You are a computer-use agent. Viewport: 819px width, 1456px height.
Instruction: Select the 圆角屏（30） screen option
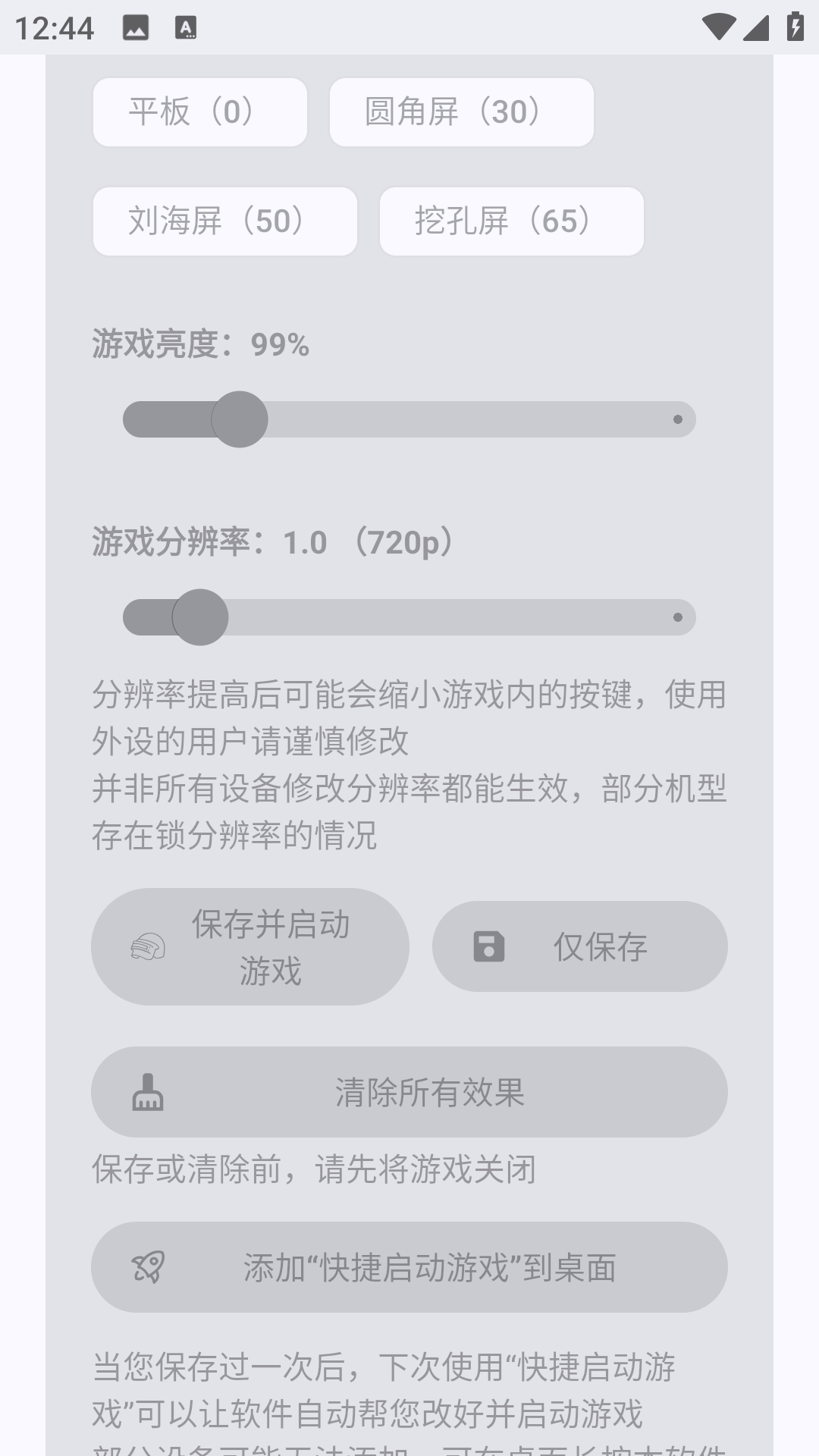click(x=462, y=111)
